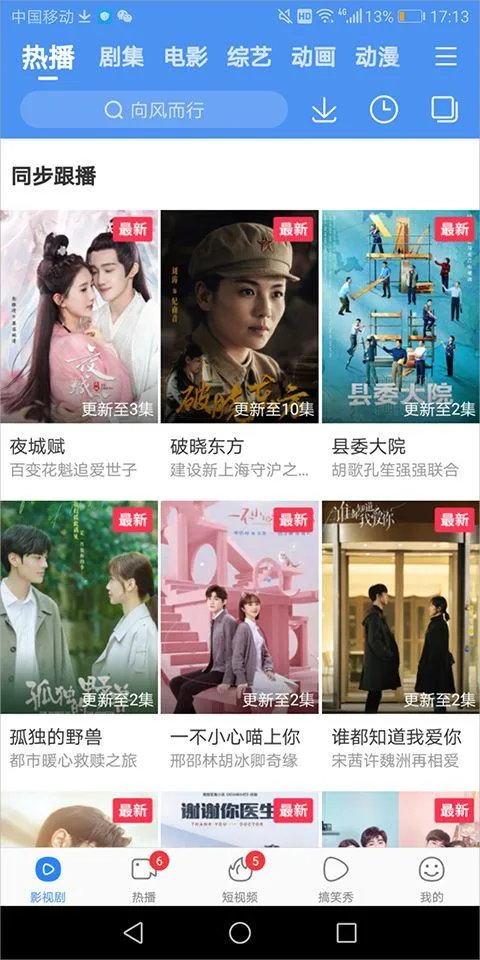Viewport: 480px width, 960px height.
Task: Switch to the 电影 tab
Action: 186,57
